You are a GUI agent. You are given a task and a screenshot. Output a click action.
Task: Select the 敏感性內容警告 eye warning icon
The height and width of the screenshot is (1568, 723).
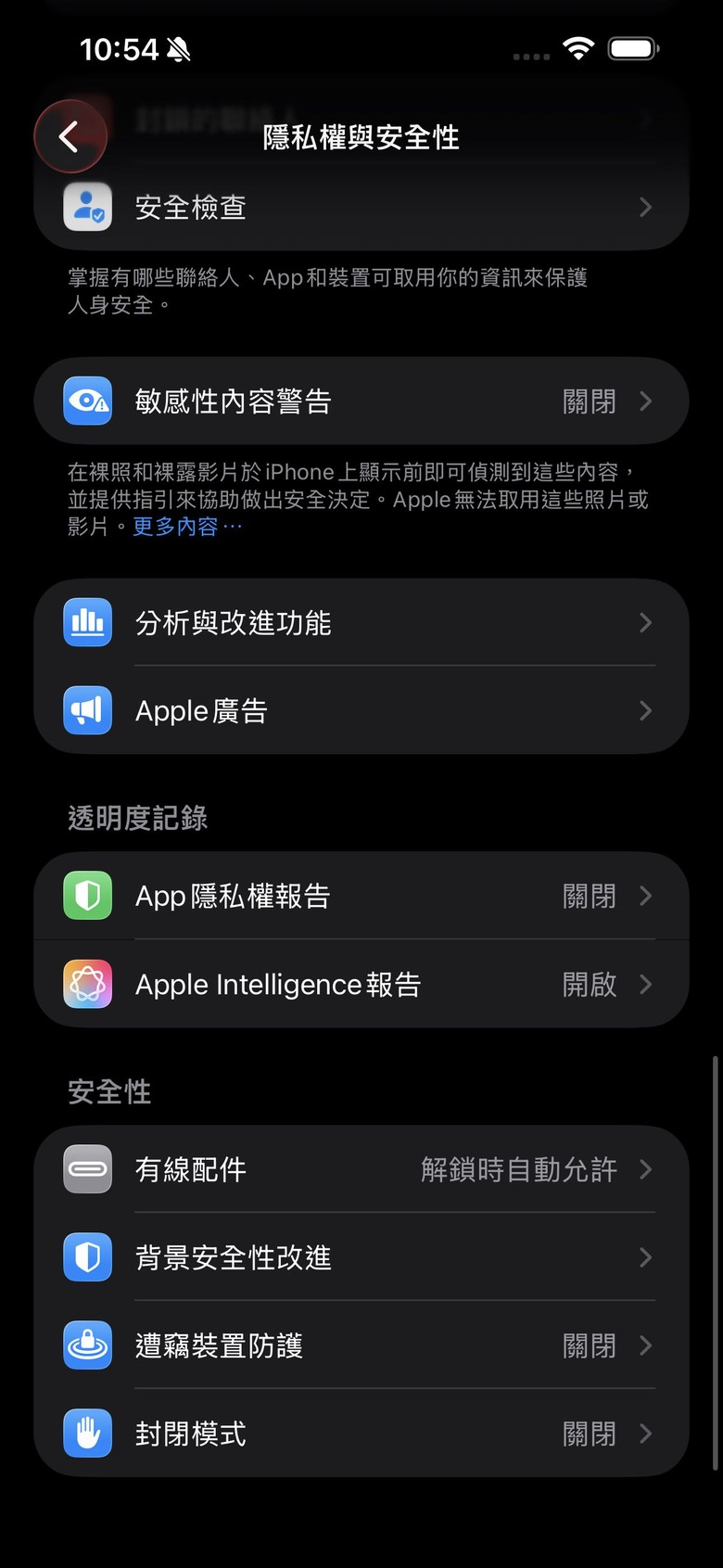point(86,401)
